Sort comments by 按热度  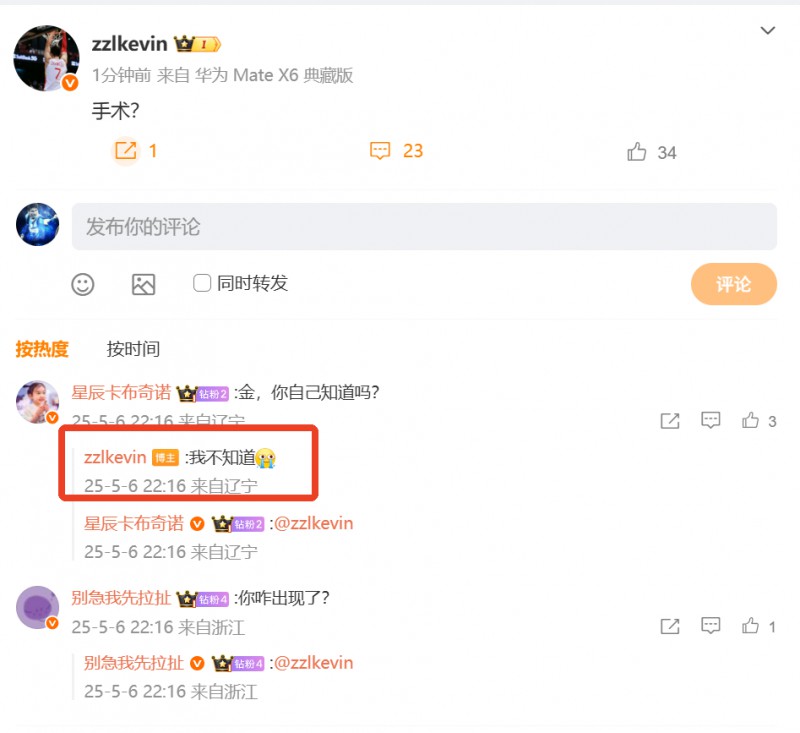[x=42, y=349]
